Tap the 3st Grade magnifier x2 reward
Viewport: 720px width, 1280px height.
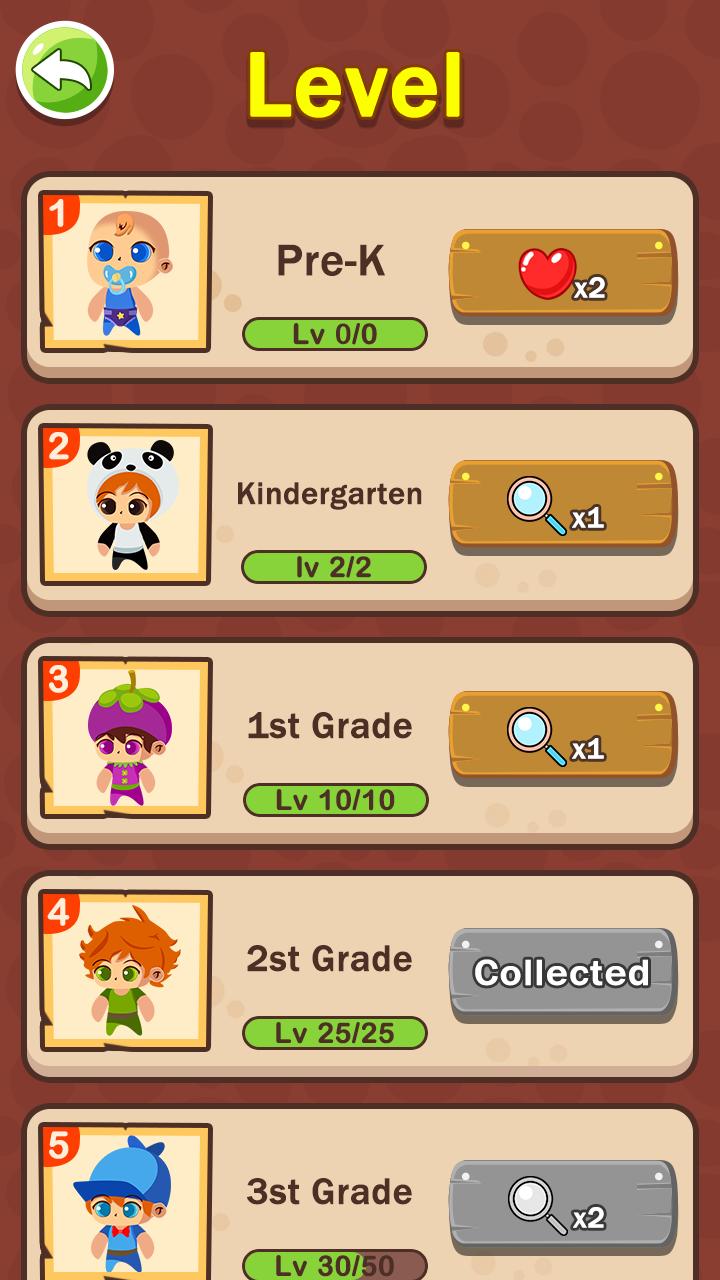[x=563, y=1204]
